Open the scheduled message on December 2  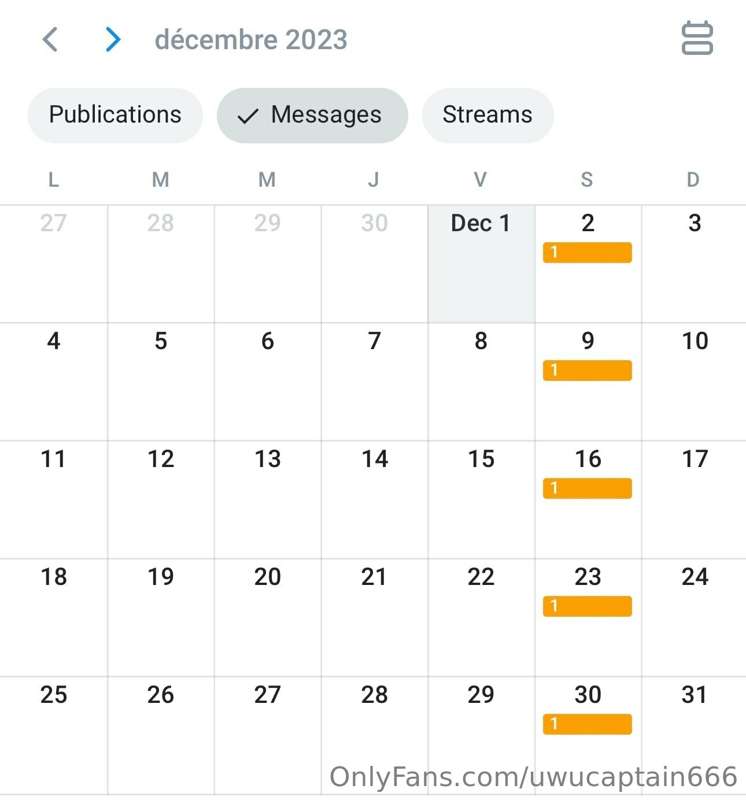pos(587,253)
